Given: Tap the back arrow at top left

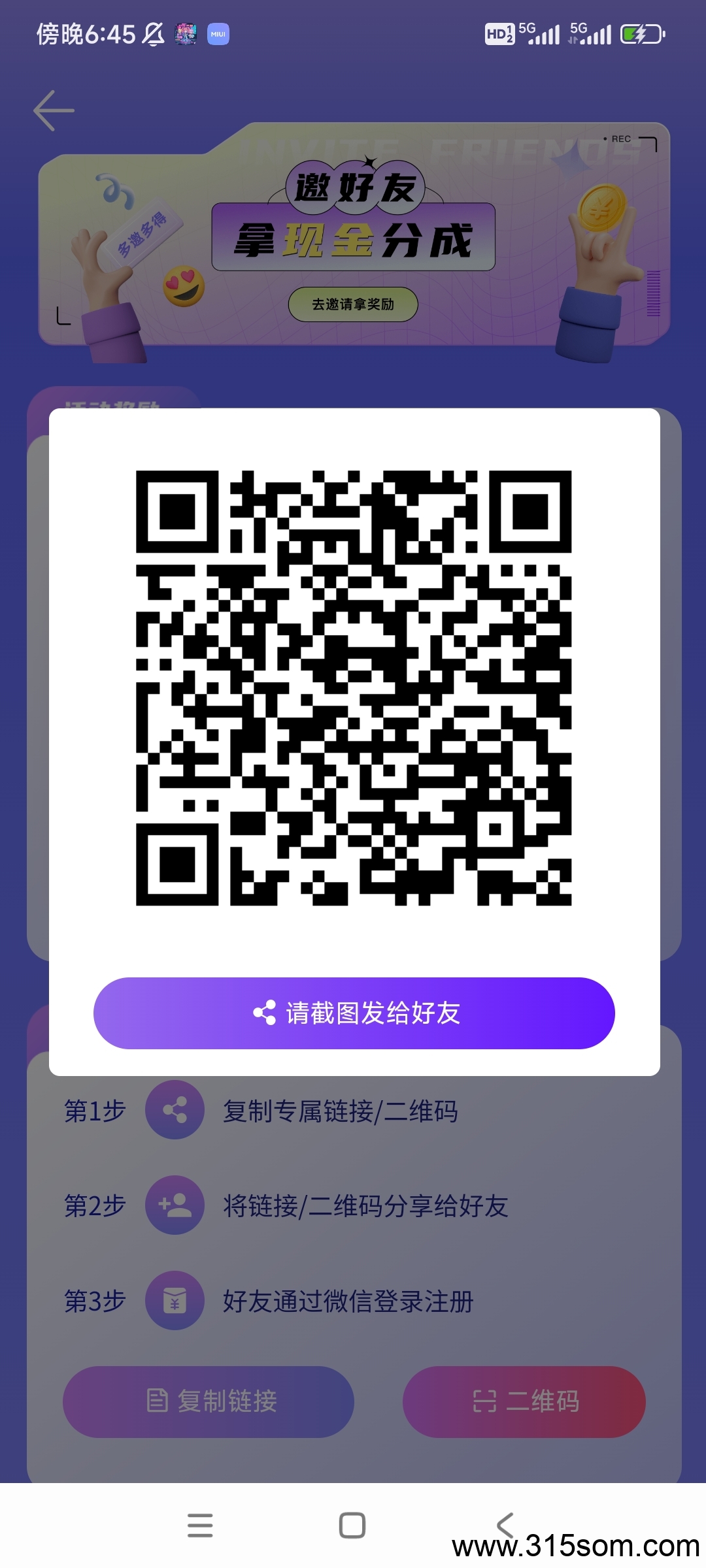Looking at the screenshot, I should click(54, 110).
